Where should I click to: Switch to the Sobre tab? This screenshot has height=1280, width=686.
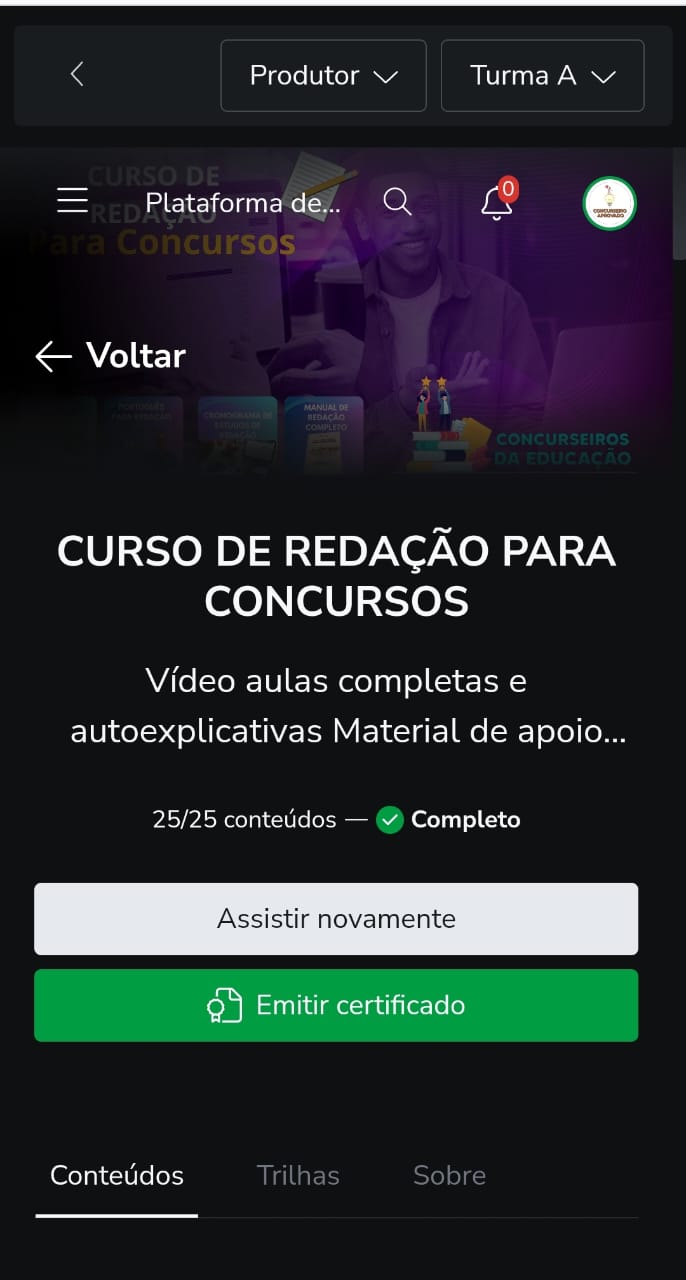(449, 1176)
